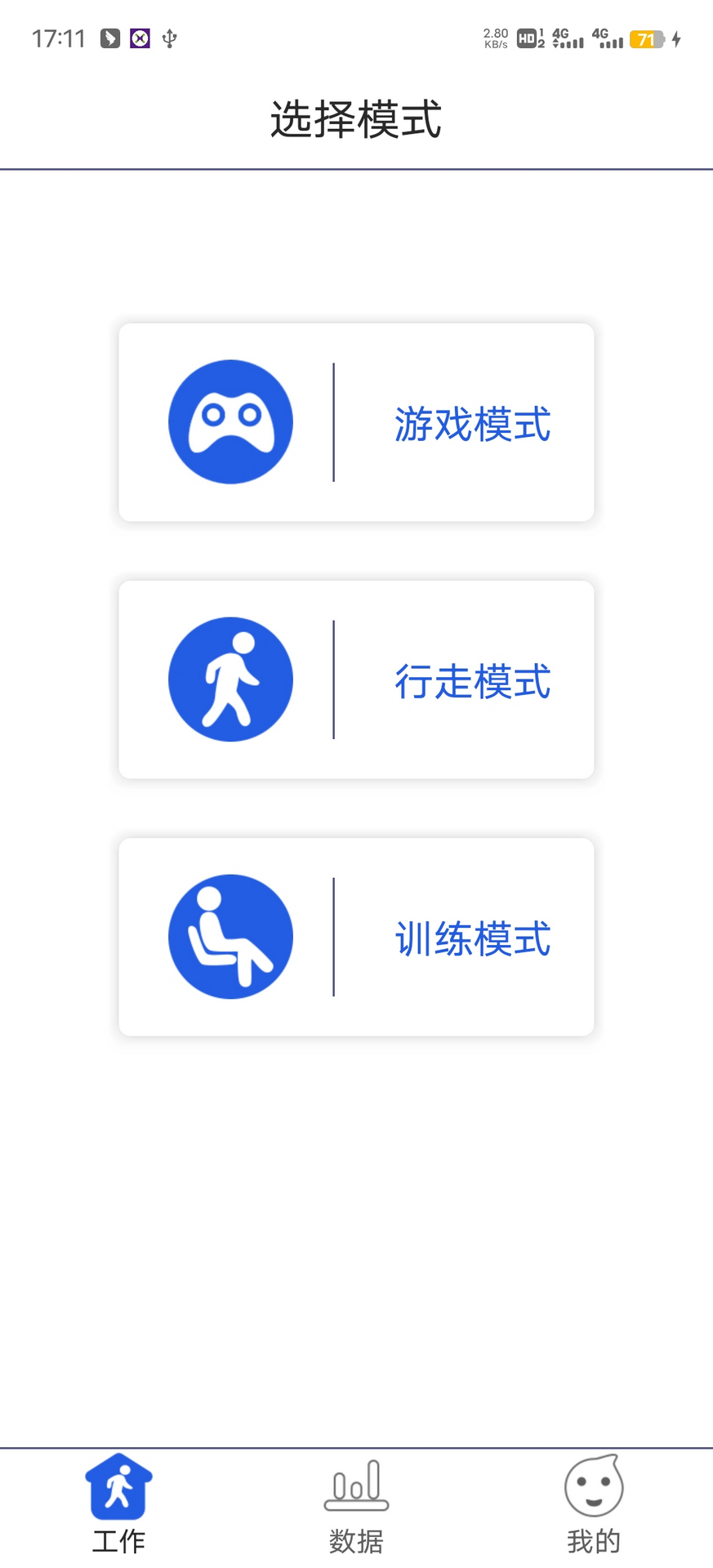
Task: Tap the seated figure training icon
Action: (x=229, y=937)
